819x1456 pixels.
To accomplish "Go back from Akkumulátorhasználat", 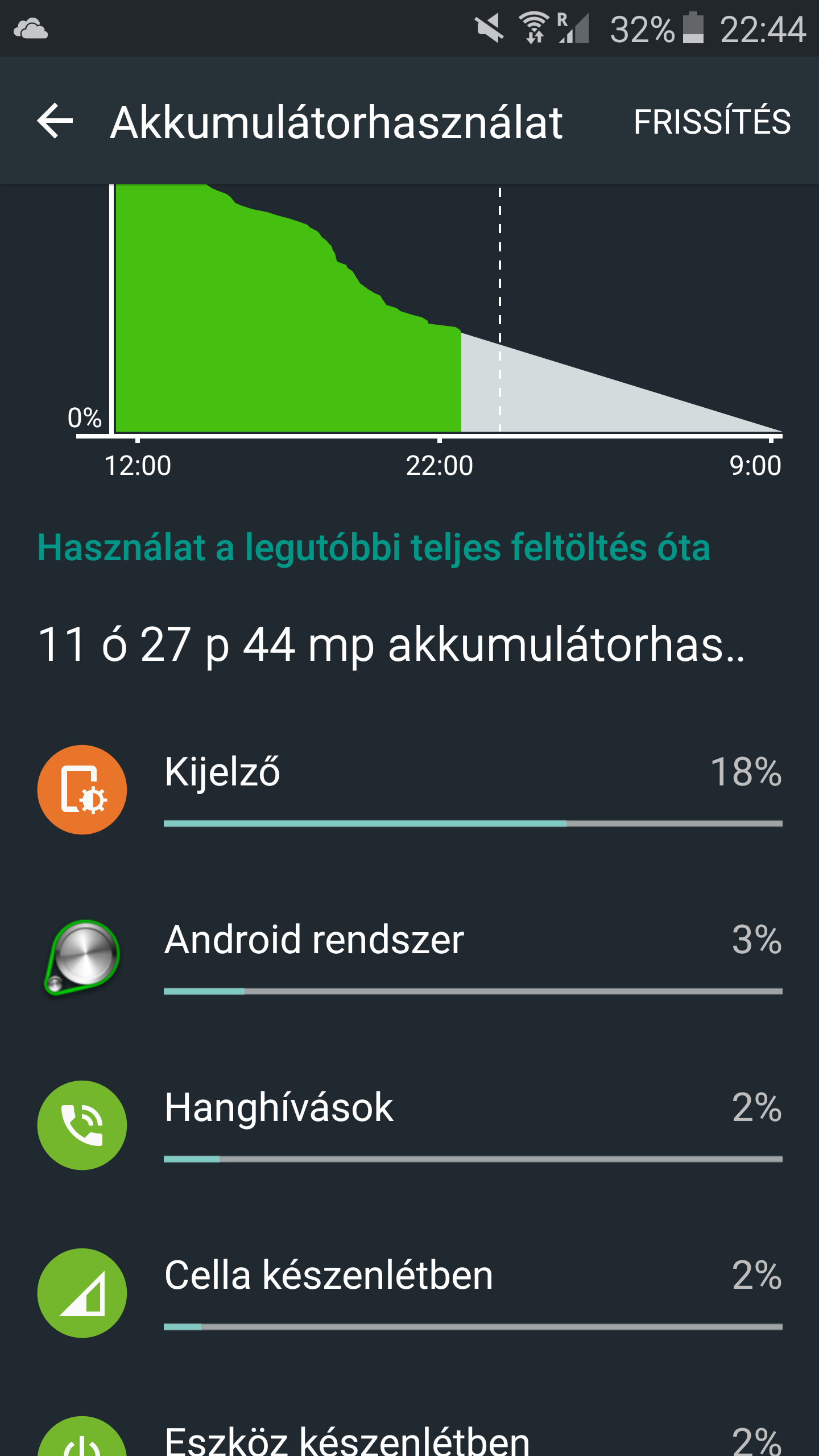I will 55,121.
